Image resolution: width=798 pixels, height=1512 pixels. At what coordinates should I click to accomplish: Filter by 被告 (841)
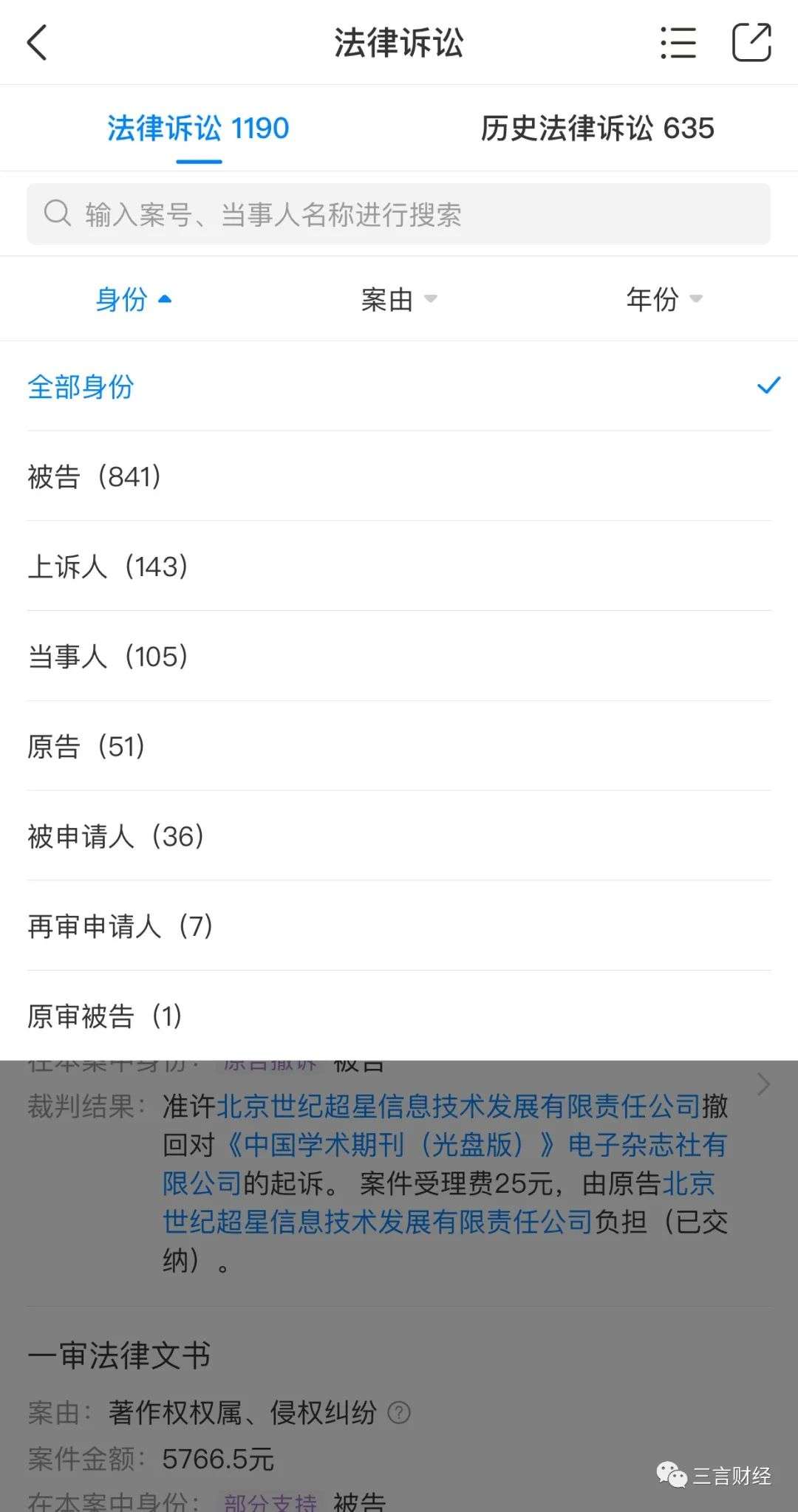[x=399, y=476]
